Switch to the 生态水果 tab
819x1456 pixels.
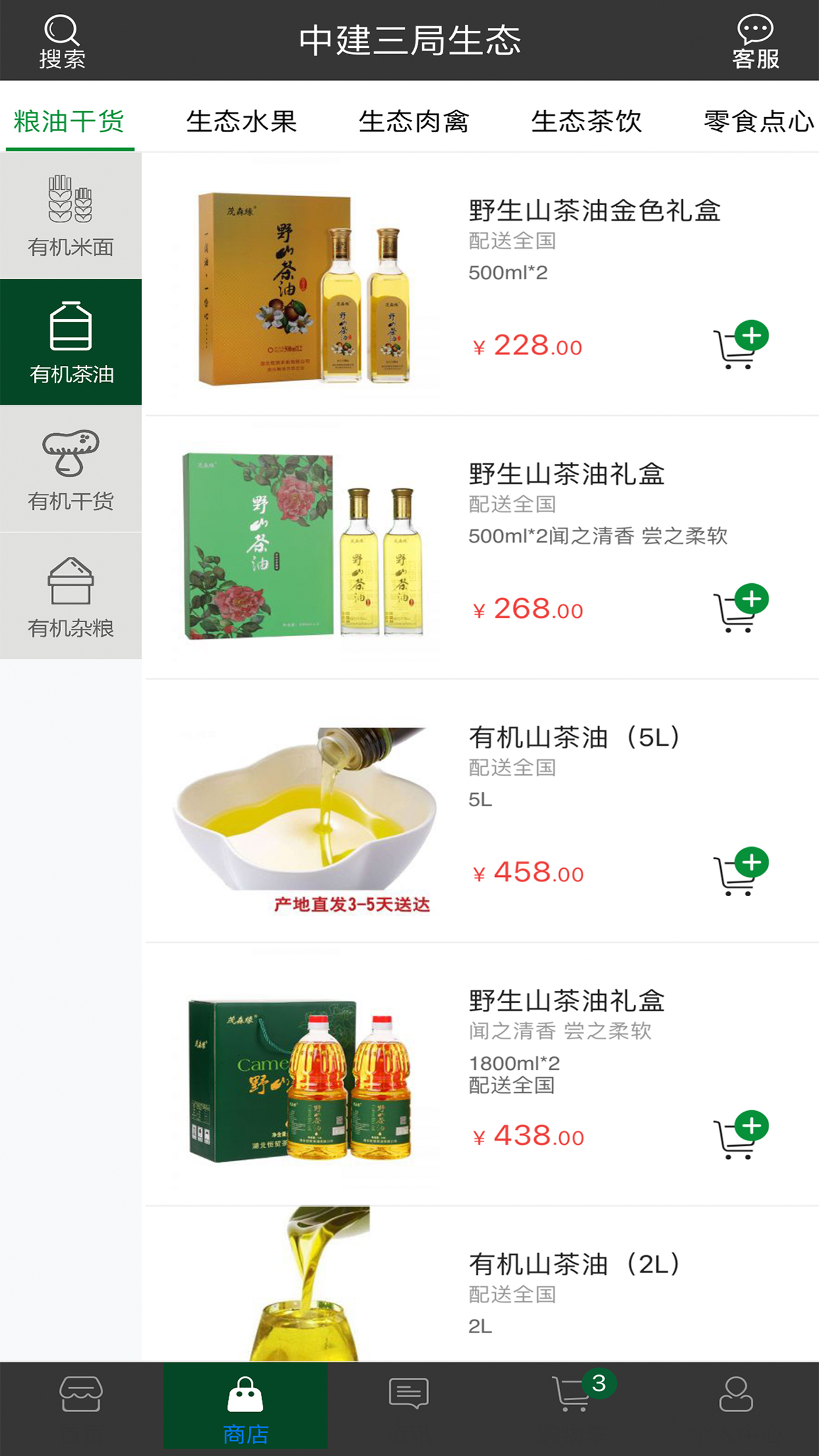tap(241, 122)
